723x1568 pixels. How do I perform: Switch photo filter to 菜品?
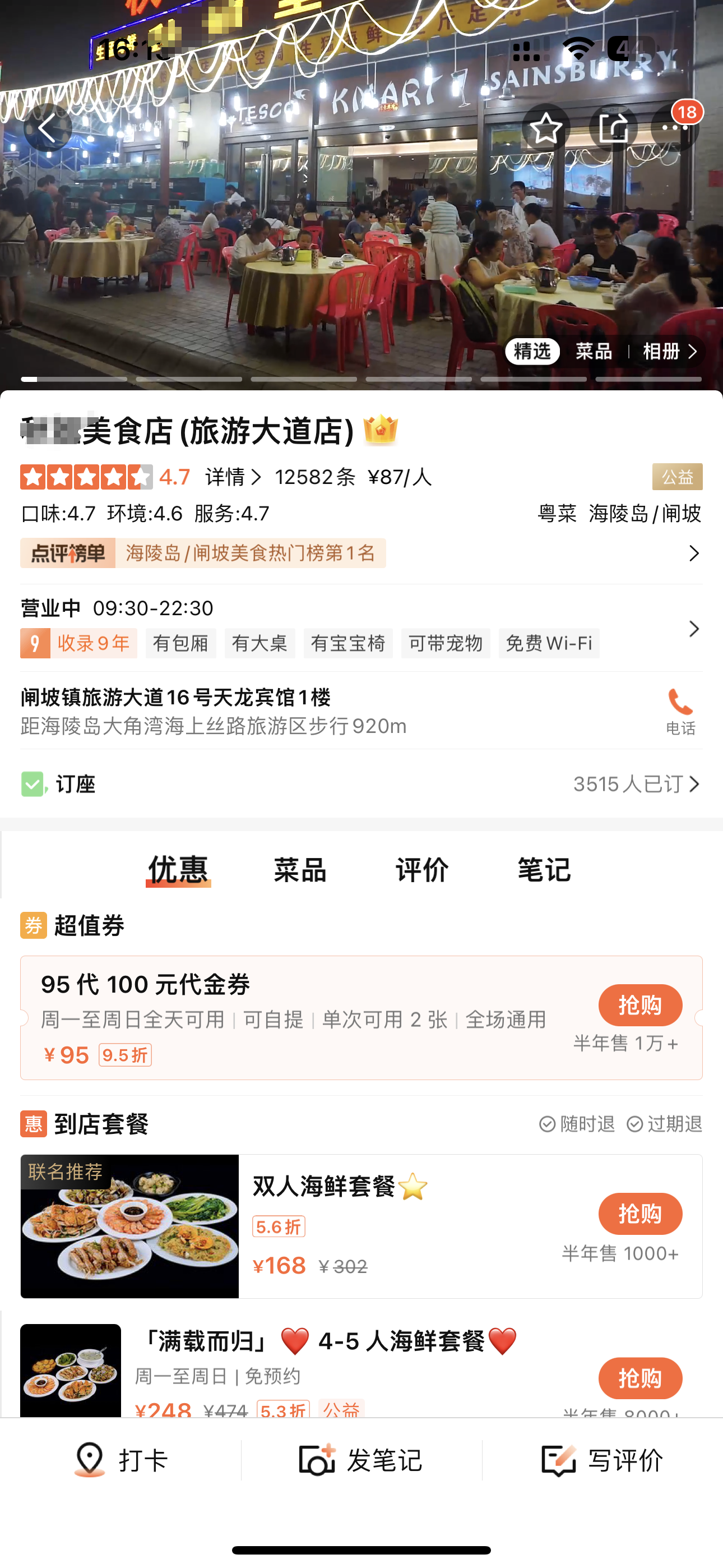[594, 351]
